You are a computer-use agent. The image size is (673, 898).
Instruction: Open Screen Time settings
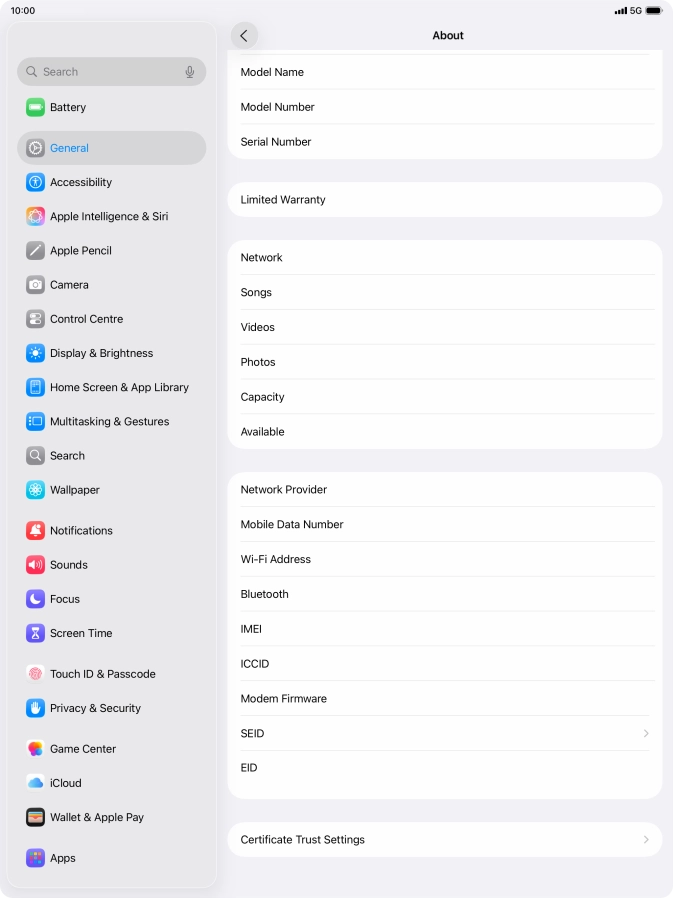81,633
